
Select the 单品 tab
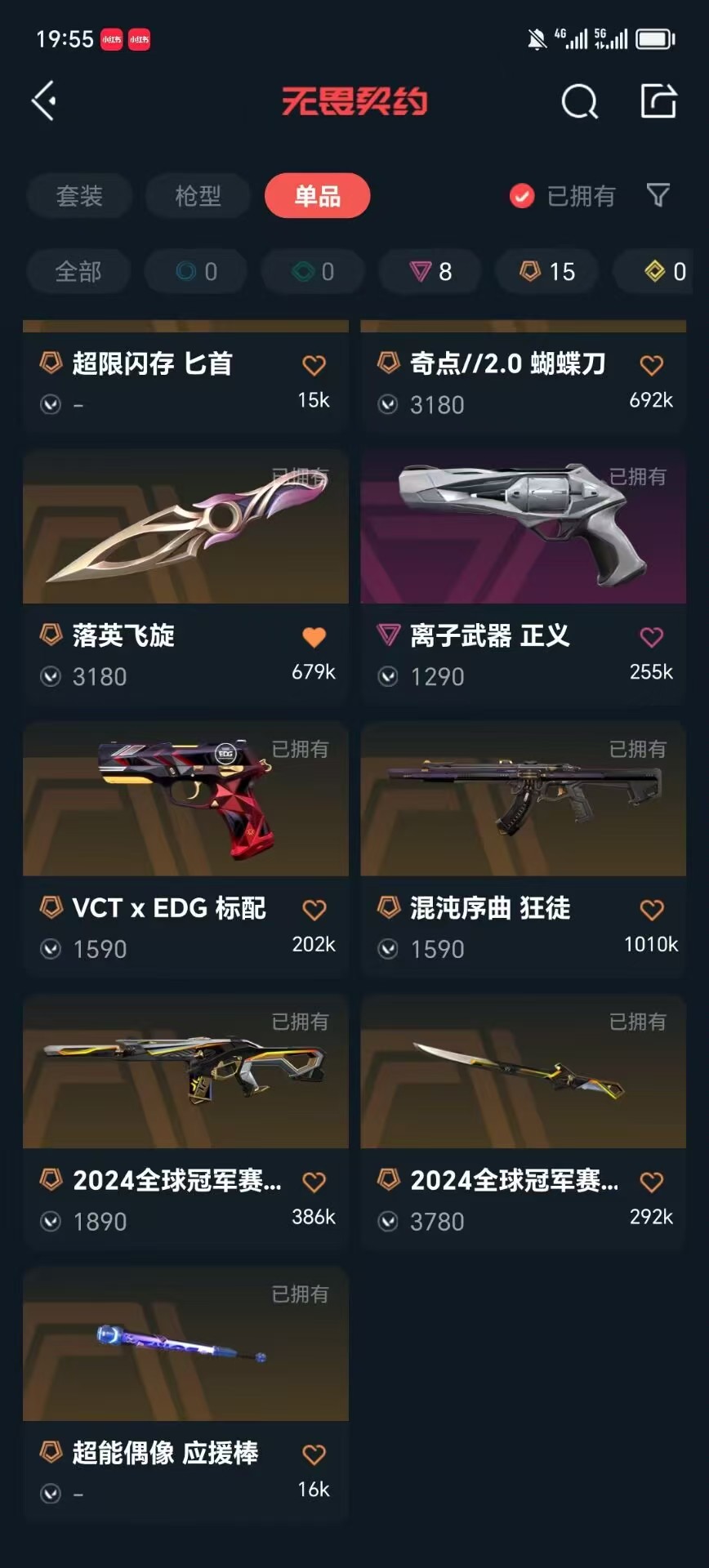tap(318, 196)
